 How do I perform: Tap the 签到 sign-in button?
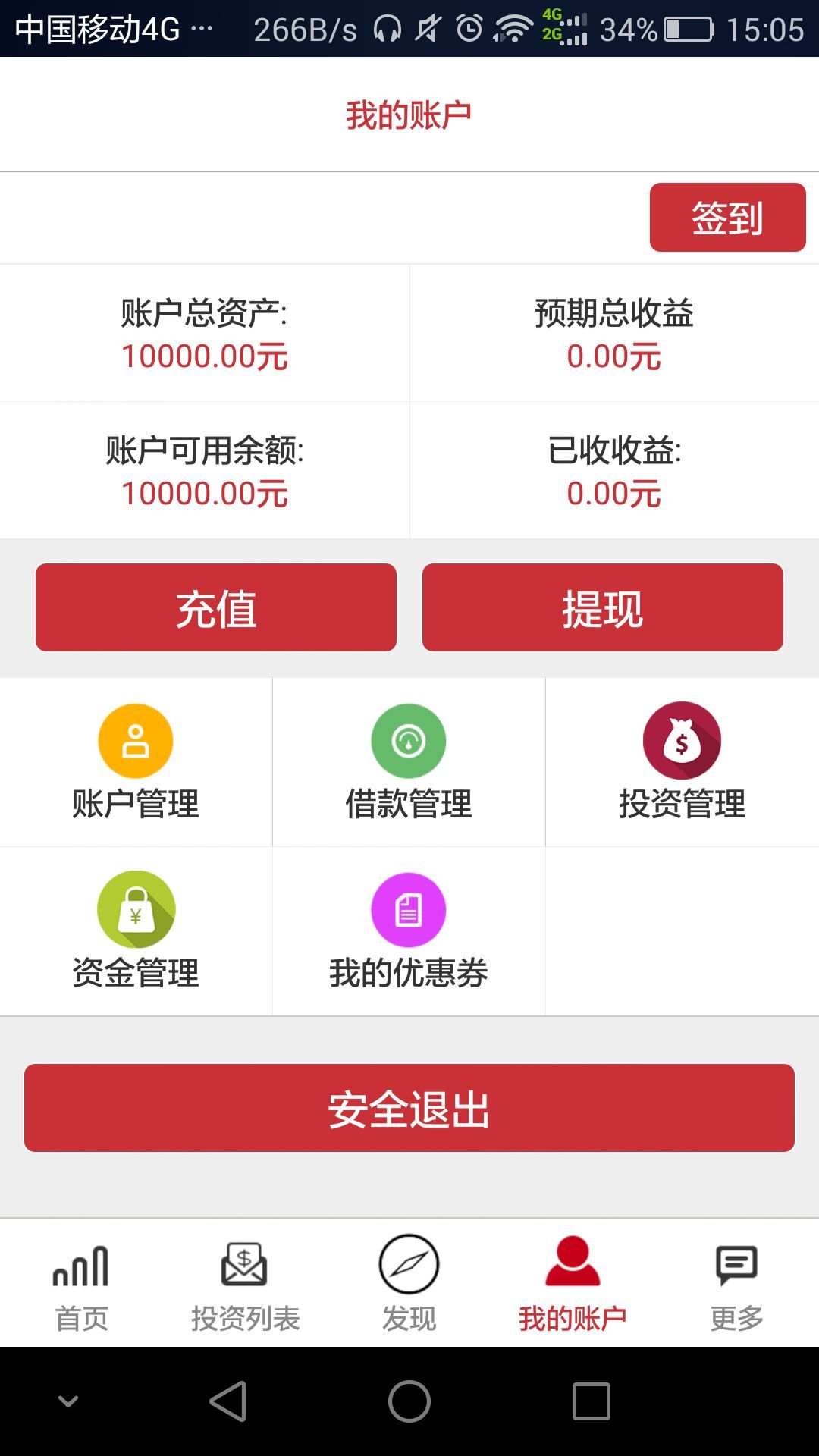(726, 217)
